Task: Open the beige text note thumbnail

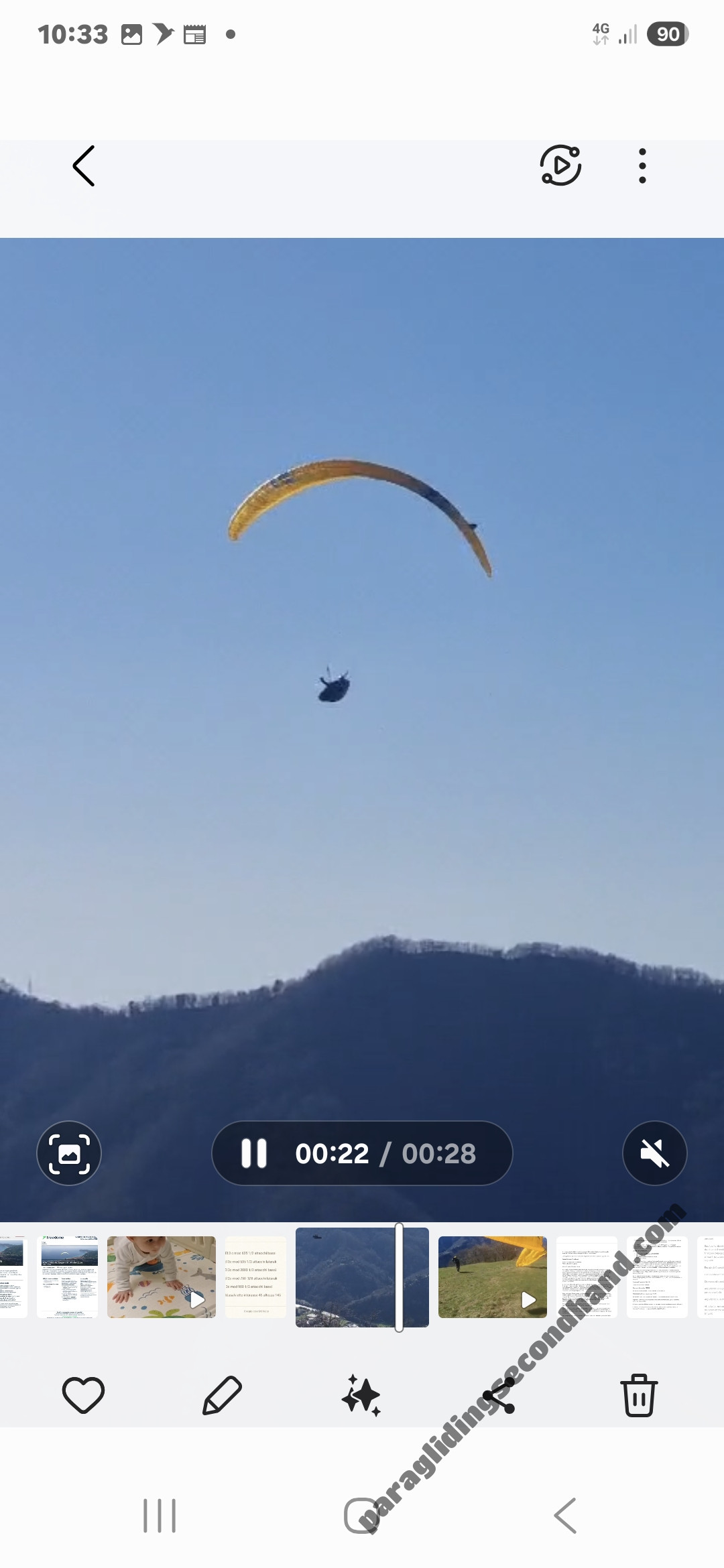Action: coord(255,1277)
